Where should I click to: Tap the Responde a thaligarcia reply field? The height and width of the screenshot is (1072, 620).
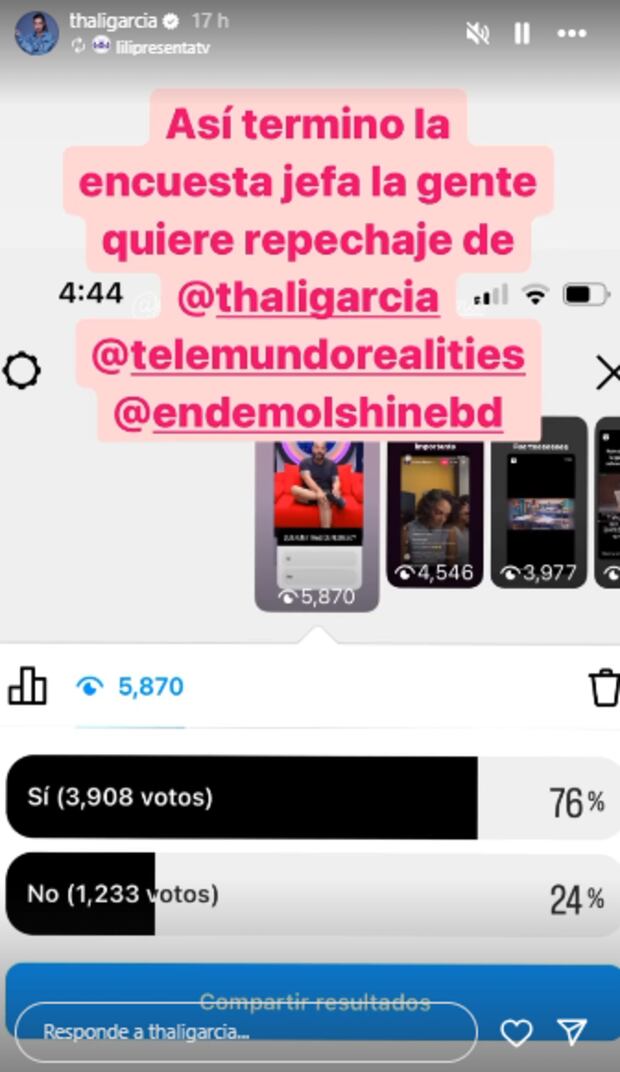(x=245, y=1031)
